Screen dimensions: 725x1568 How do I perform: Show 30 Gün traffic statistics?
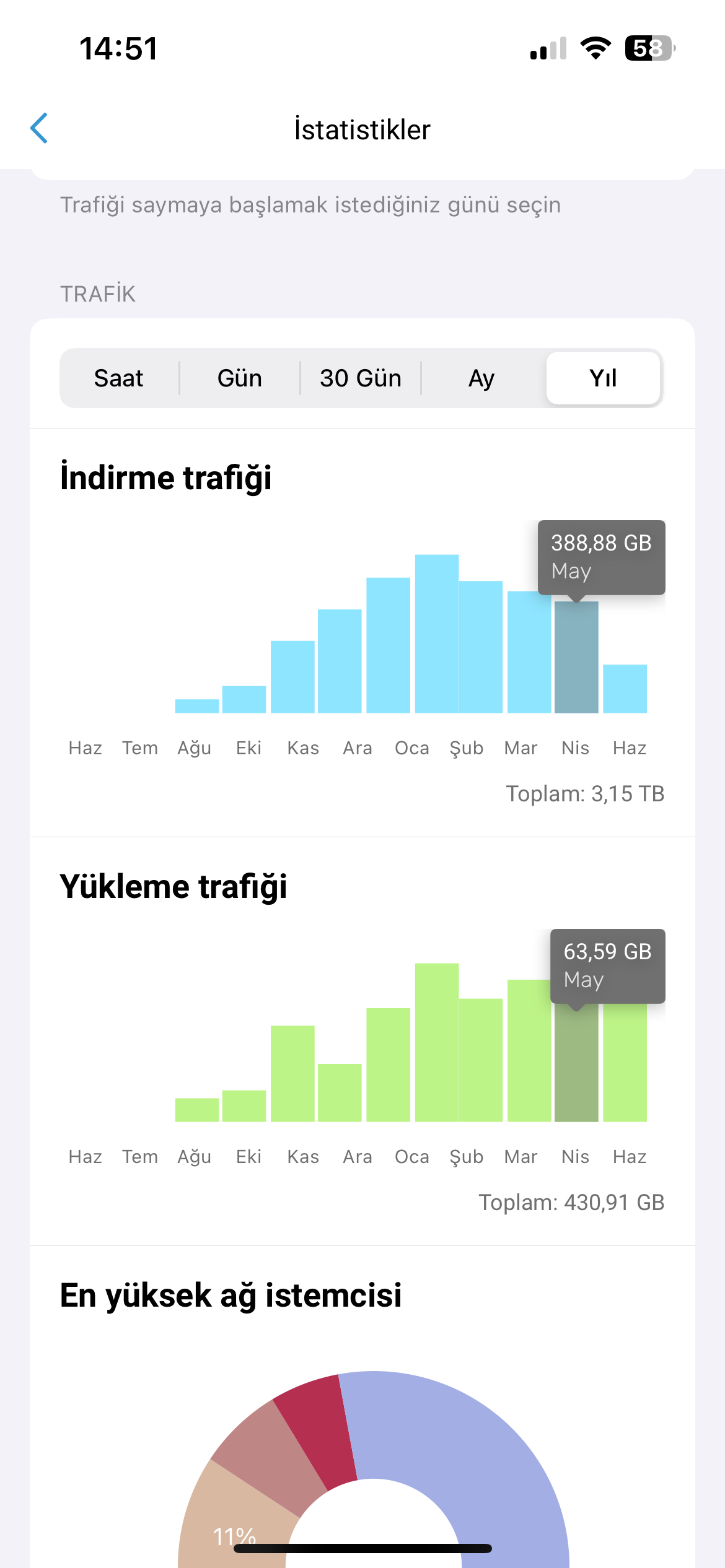[361, 378]
